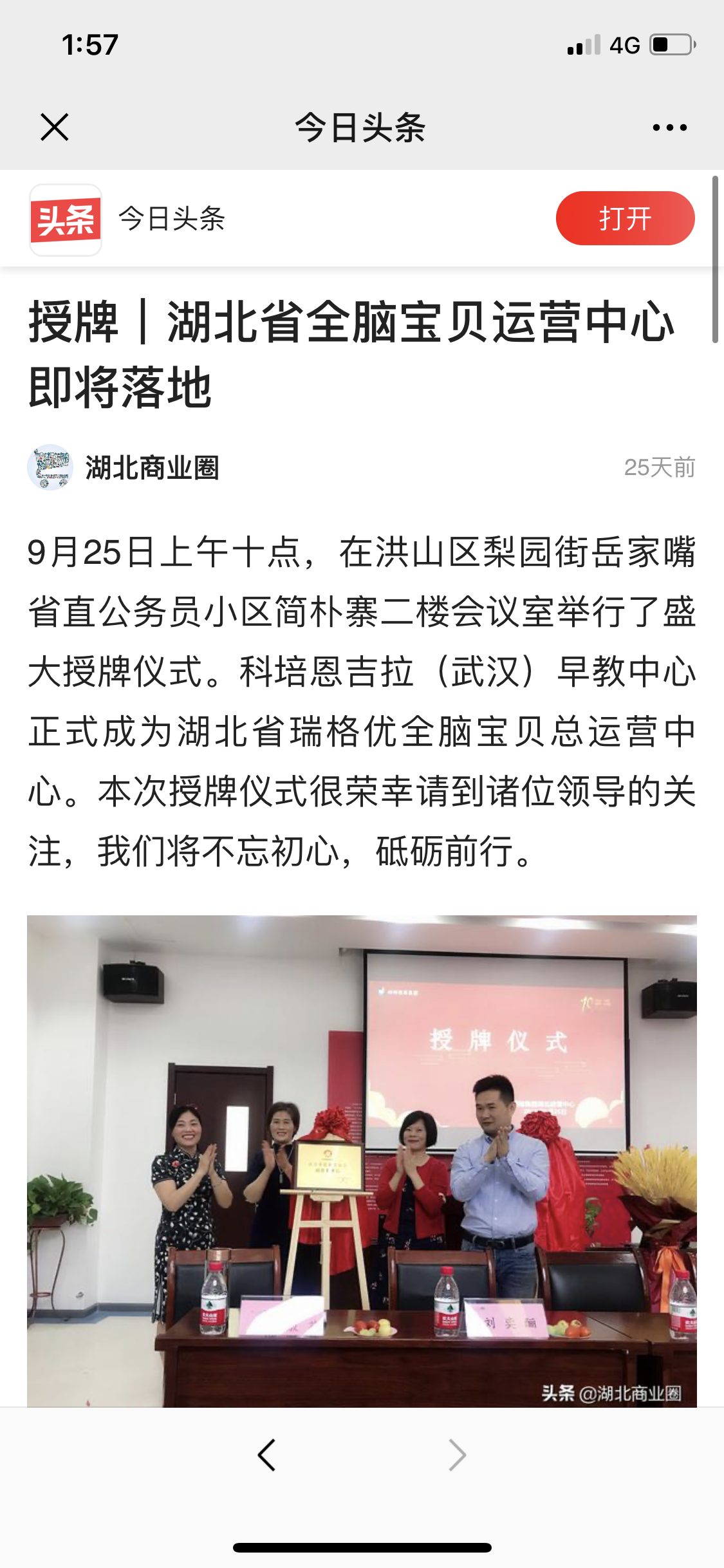Image resolution: width=724 pixels, height=1568 pixels.
Task: Close the 今日头条 web page
Action: [55, 127]
